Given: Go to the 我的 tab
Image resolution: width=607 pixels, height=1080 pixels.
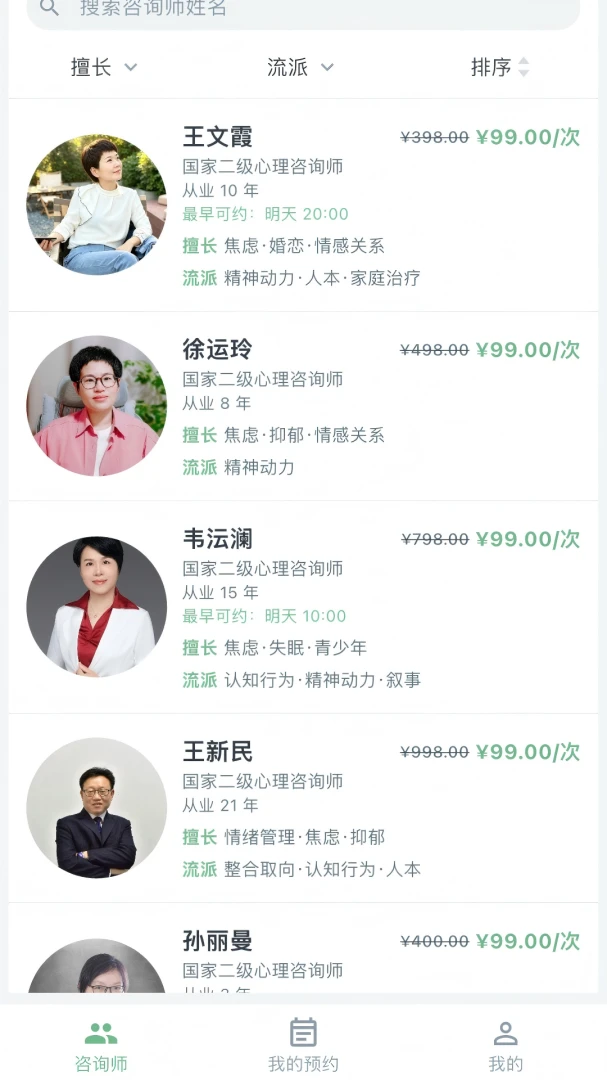Looking at the screenshot, I should pyautogui.click(x=506, y=1045).
